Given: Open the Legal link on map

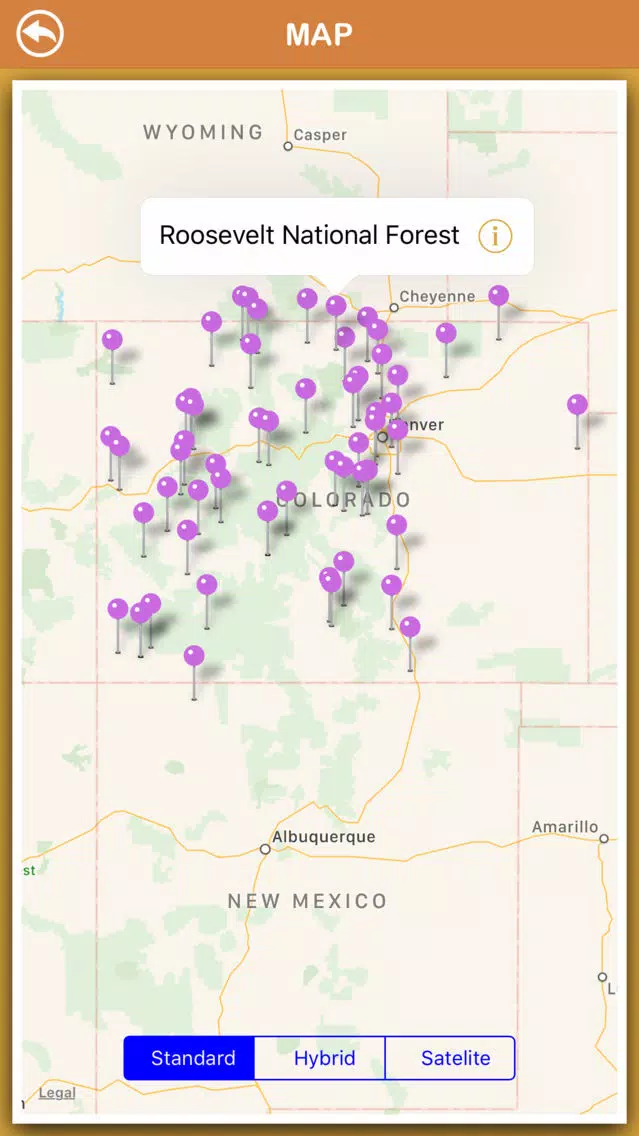Looking at the screenshot, I should pyautogui.click(x=57, y=1093).
